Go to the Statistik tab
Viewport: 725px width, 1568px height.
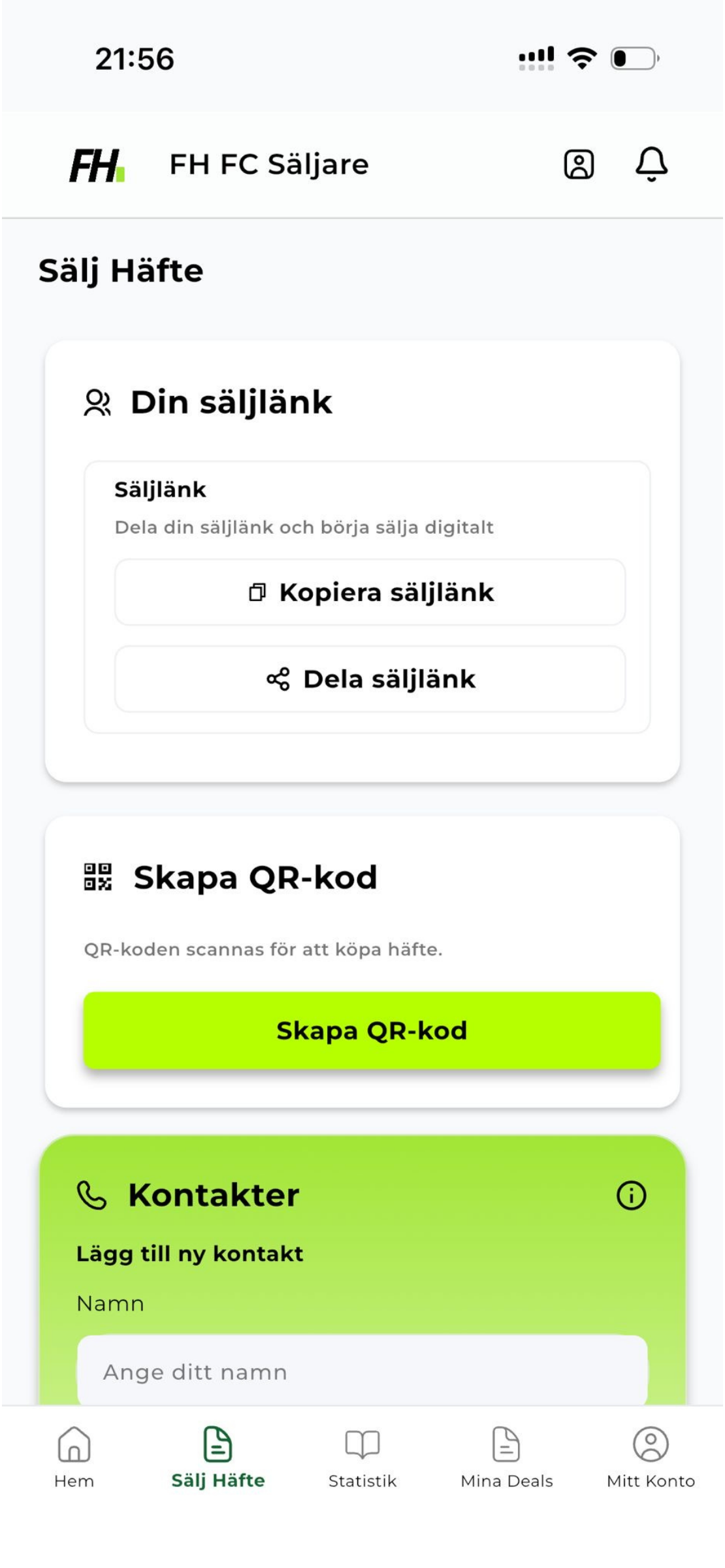tap(362, 1456)
